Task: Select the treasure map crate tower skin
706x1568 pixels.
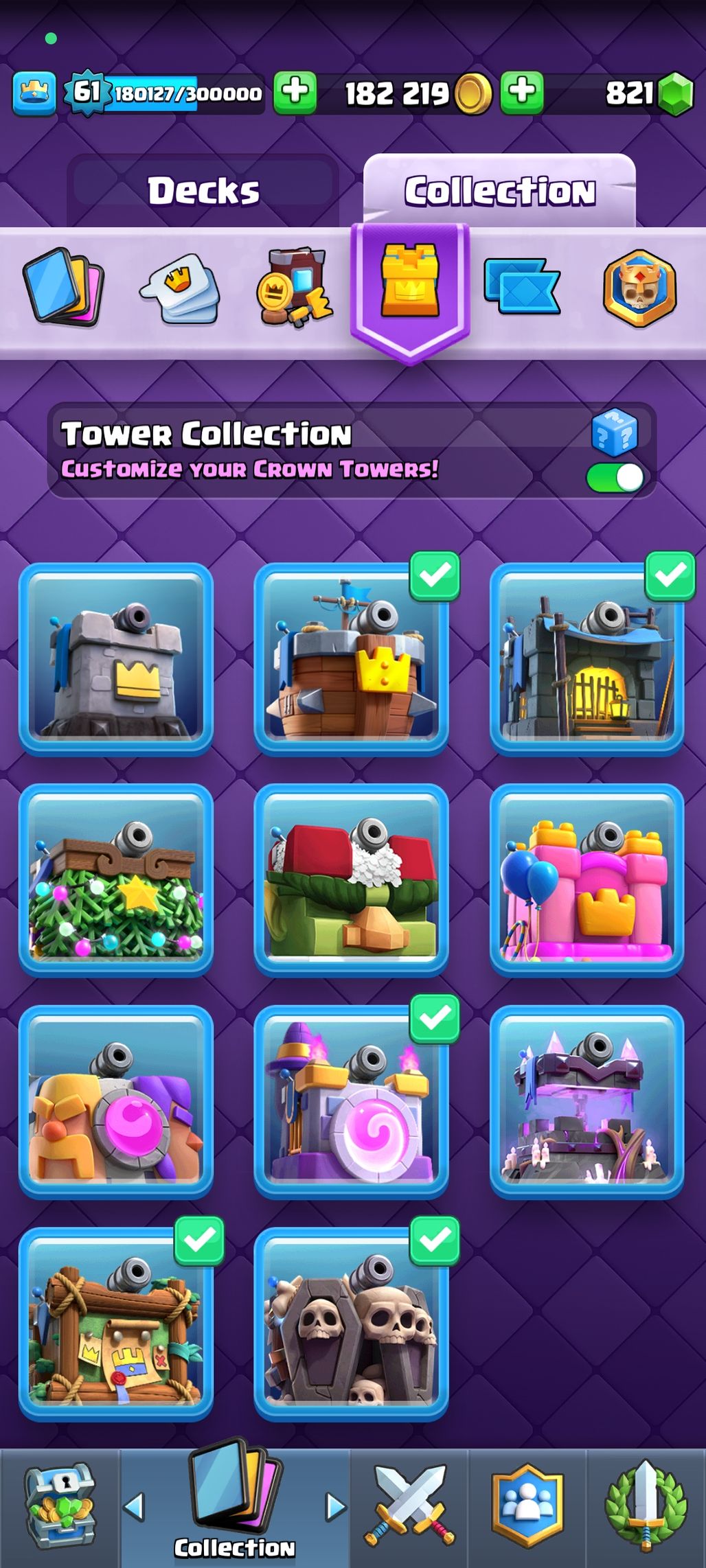Action: point(115,1324)
